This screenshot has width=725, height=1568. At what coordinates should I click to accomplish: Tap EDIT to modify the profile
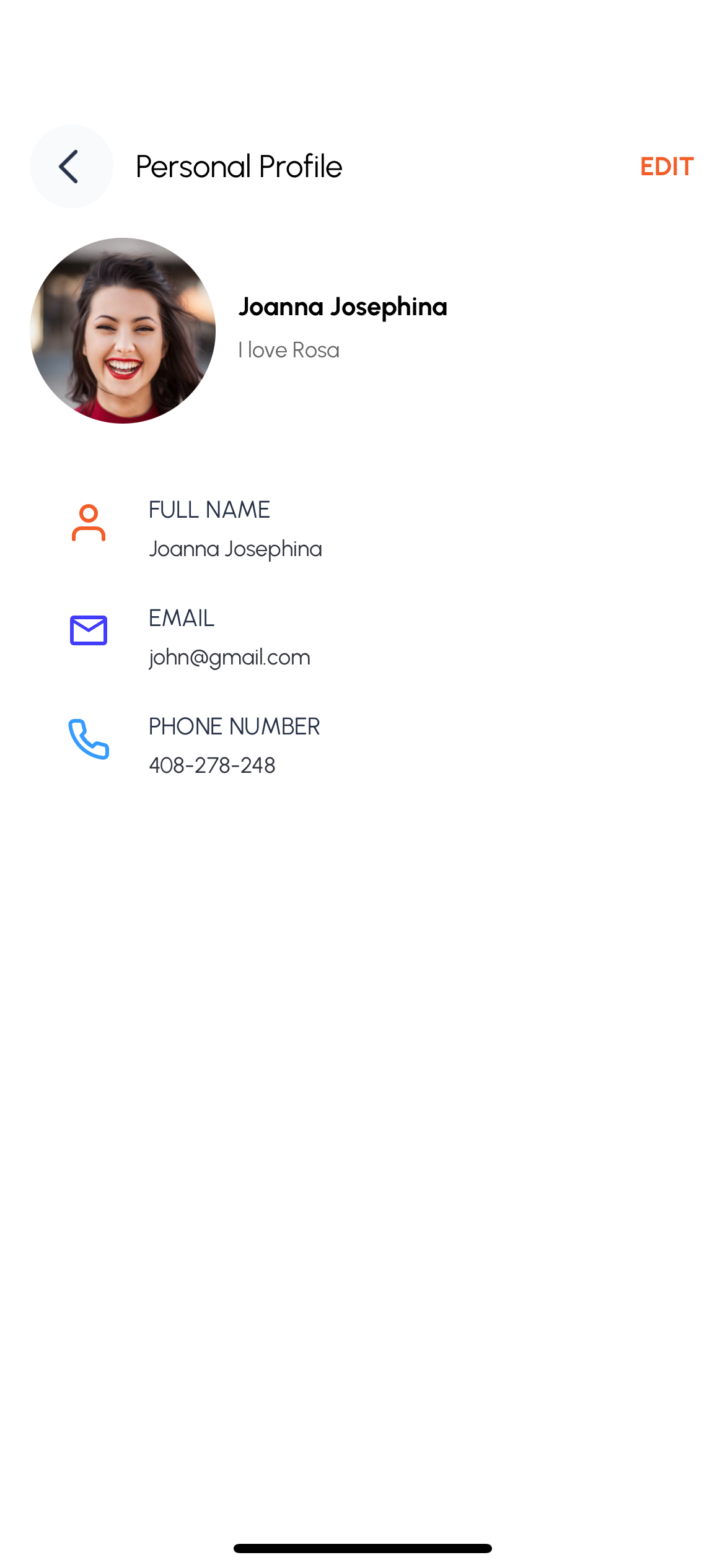click(x=666, y=167)
